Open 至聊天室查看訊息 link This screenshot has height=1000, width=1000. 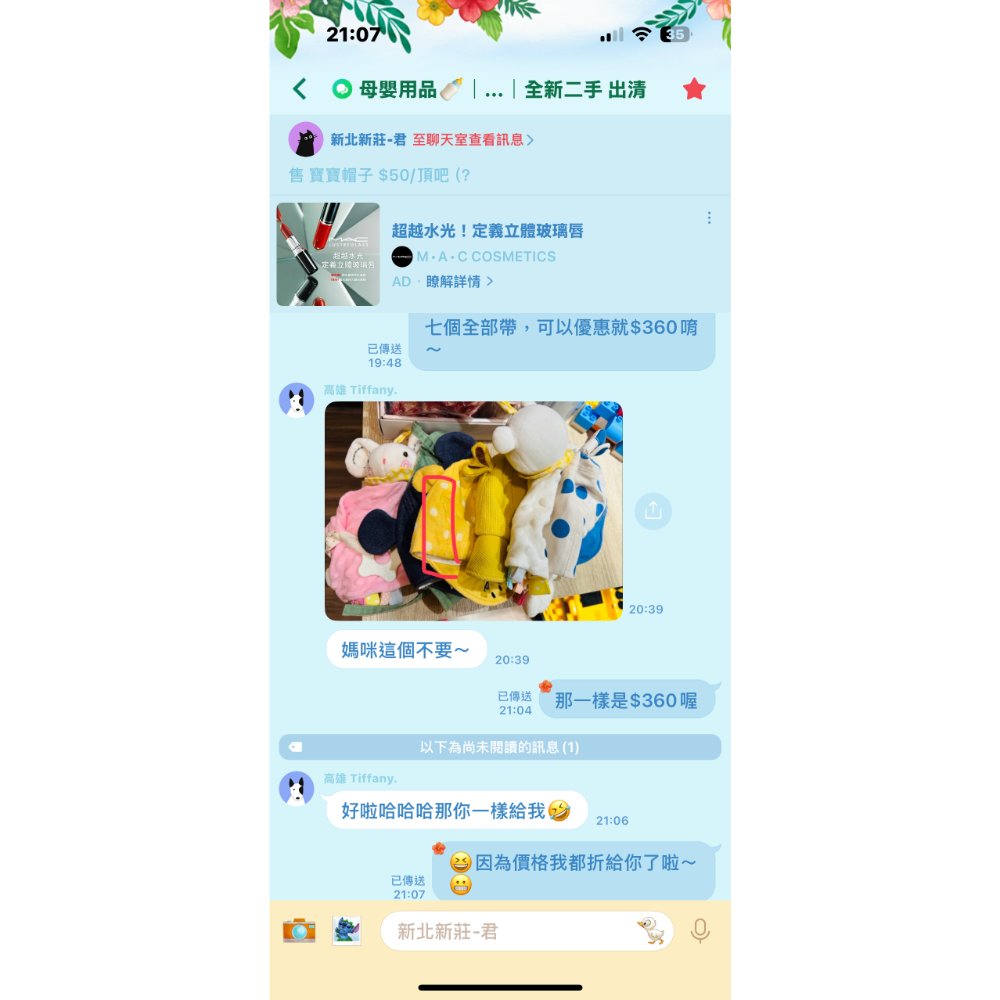[473, 140]
